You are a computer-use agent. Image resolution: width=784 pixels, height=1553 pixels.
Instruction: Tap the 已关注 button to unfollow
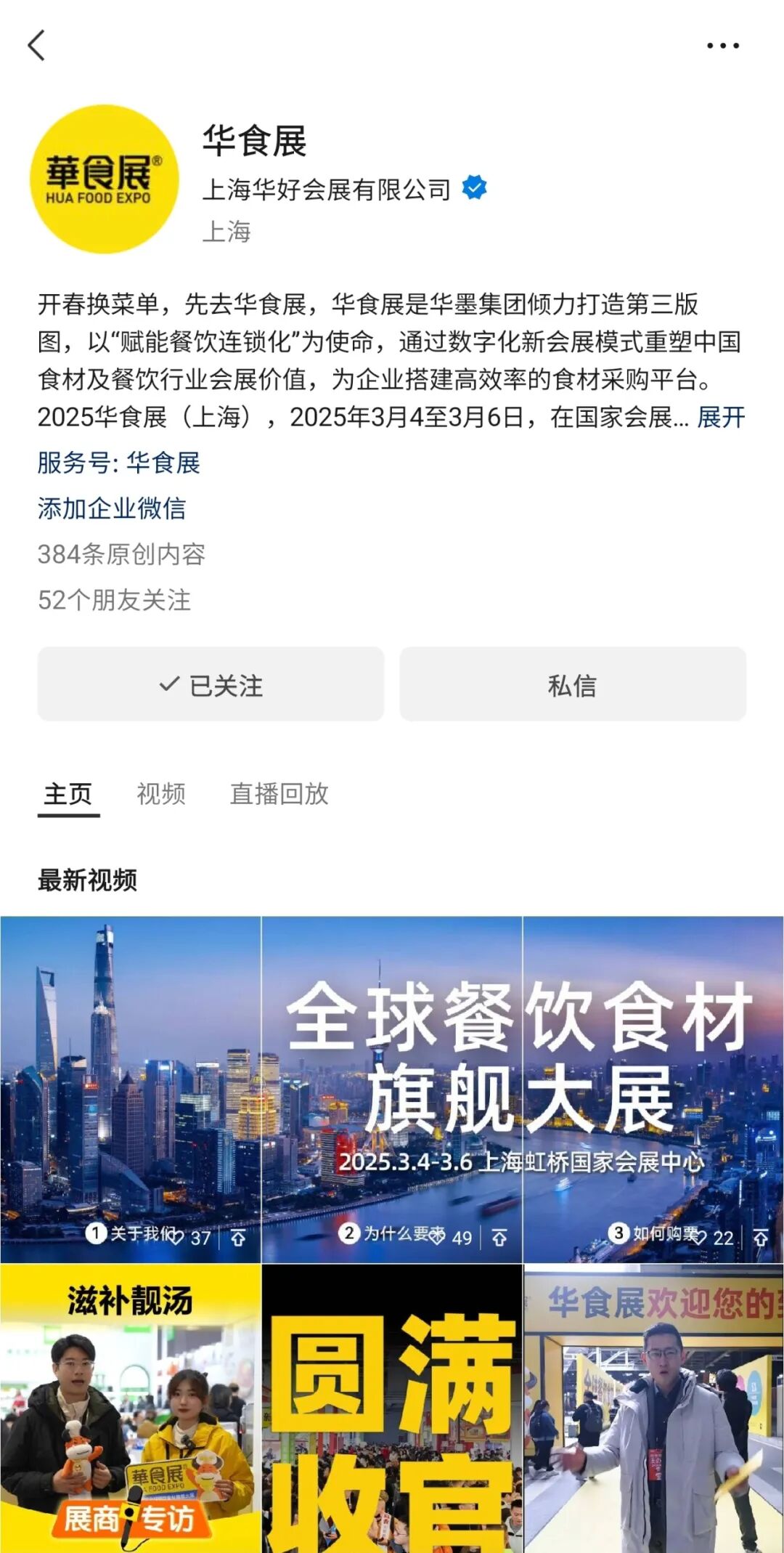[x=211, y=684]
